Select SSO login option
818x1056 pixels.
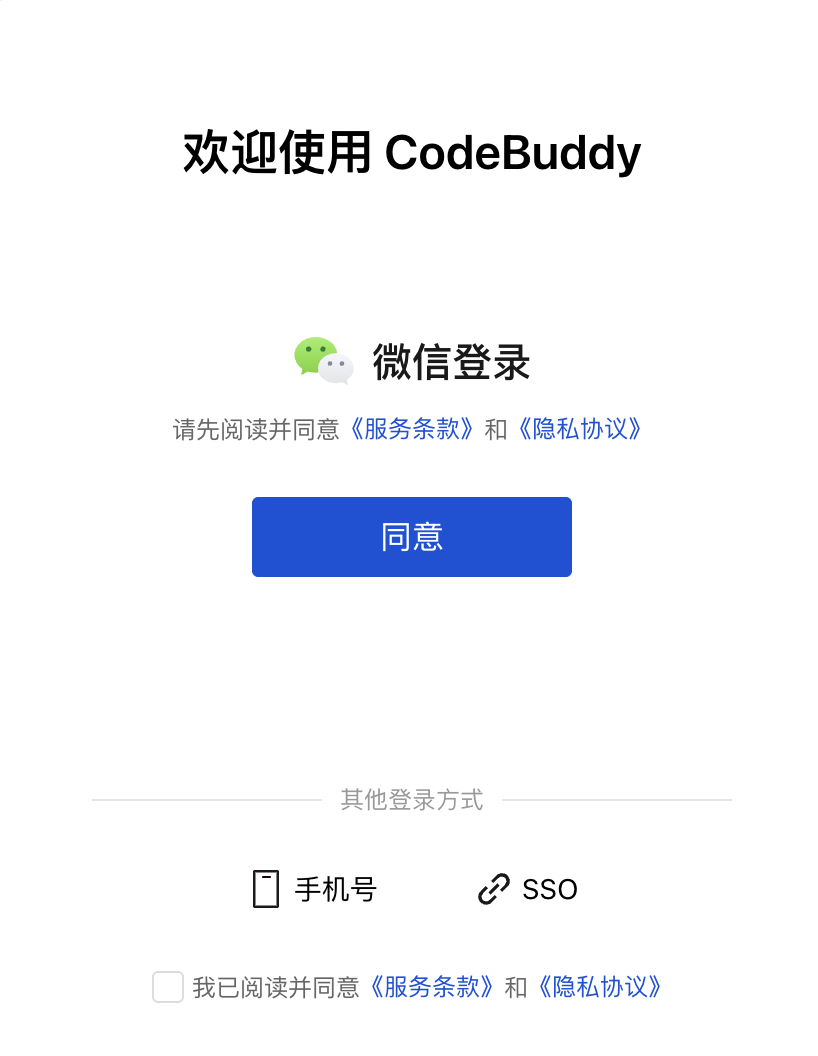pyautogui.click(x=528, y=888)
